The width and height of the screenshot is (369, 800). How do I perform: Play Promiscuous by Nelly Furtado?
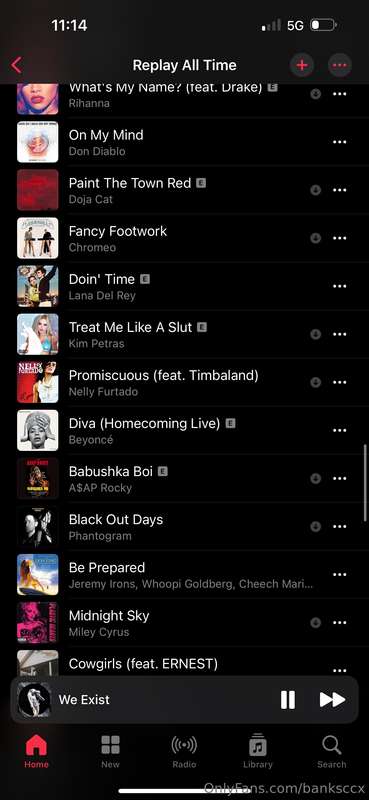184,383
